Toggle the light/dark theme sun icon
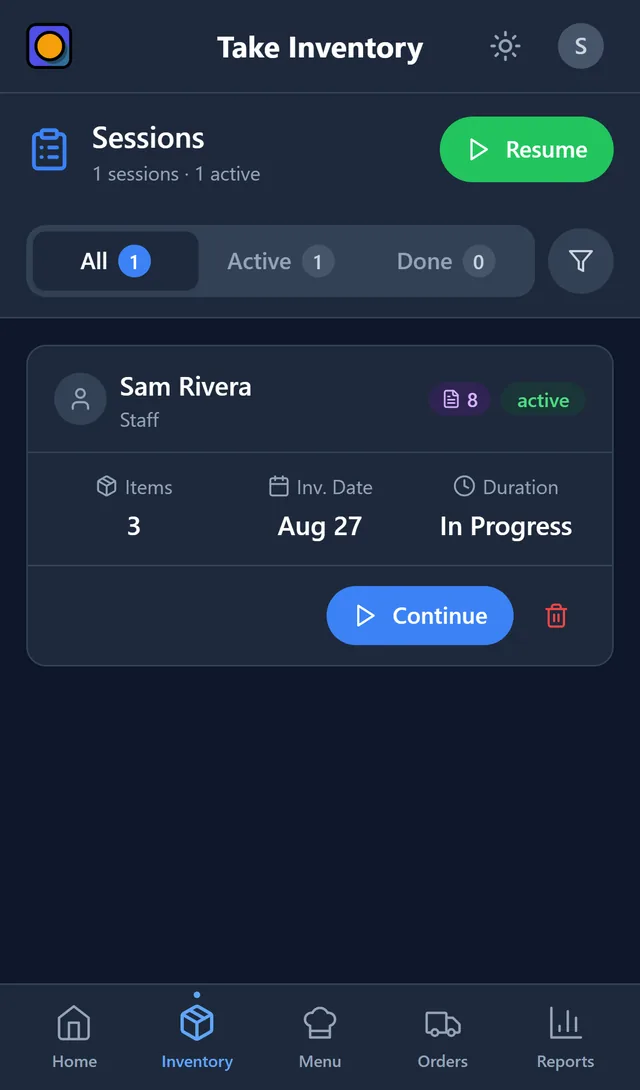The image size is (640, 1090). pos(505,47)
